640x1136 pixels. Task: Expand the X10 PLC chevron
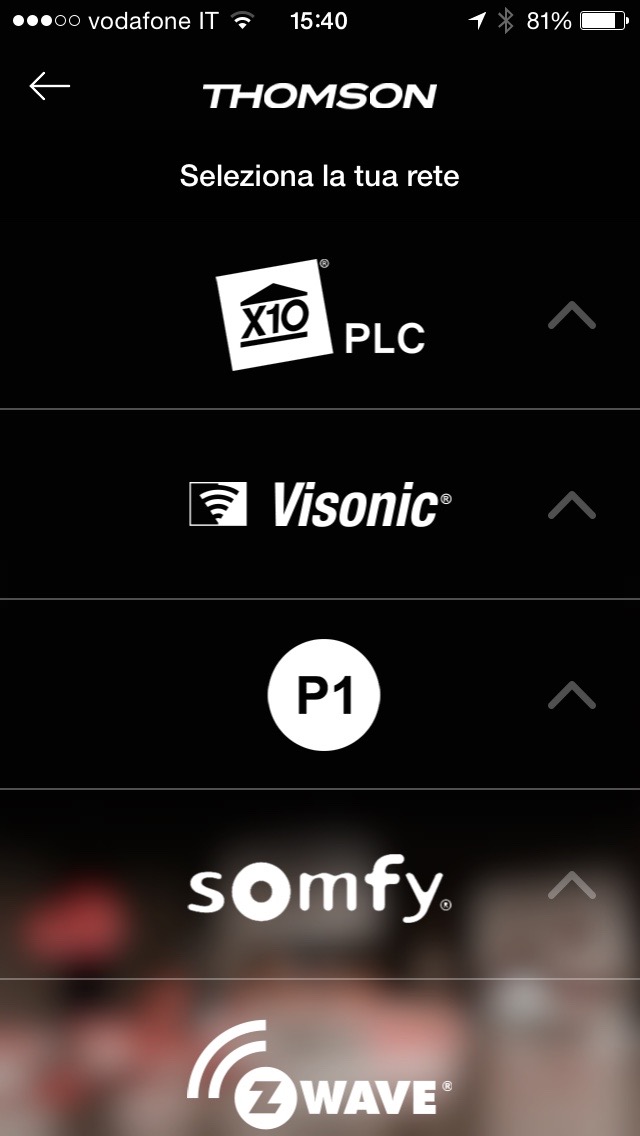pyautogui.click(x=572, y=317)
